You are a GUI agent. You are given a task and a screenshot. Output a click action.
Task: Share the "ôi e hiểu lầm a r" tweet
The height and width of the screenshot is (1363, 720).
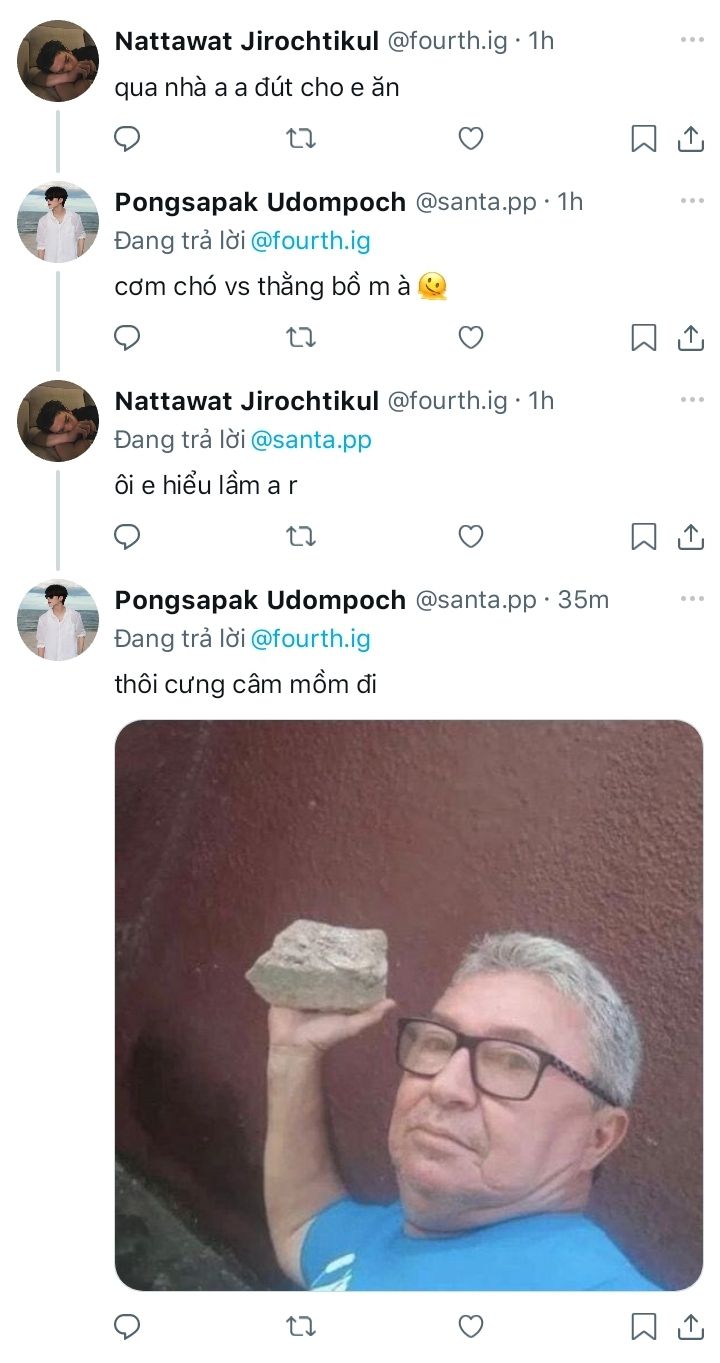691,537
